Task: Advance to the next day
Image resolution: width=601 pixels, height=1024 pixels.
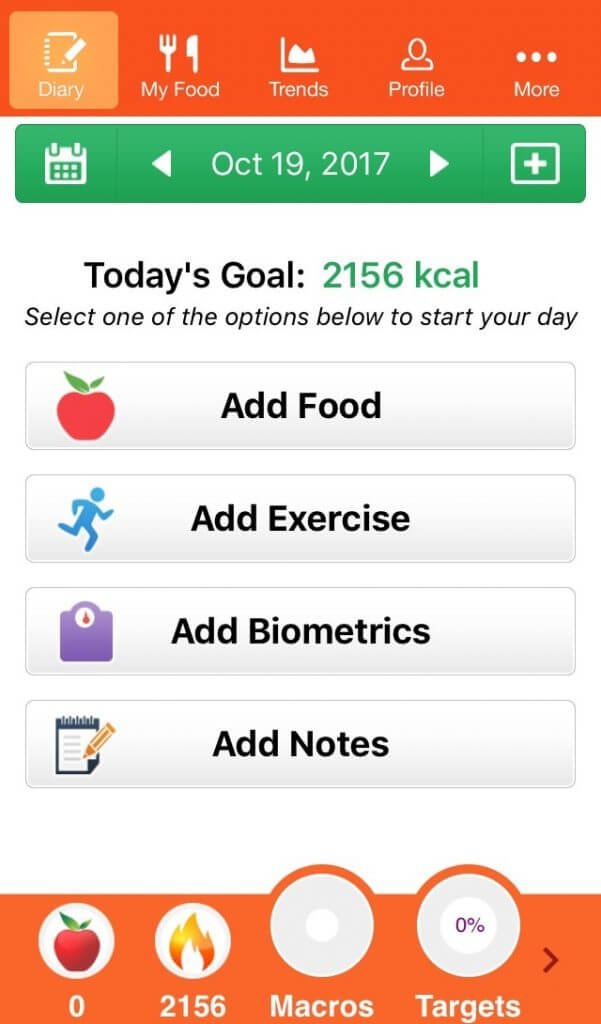Action: point(439,164)
